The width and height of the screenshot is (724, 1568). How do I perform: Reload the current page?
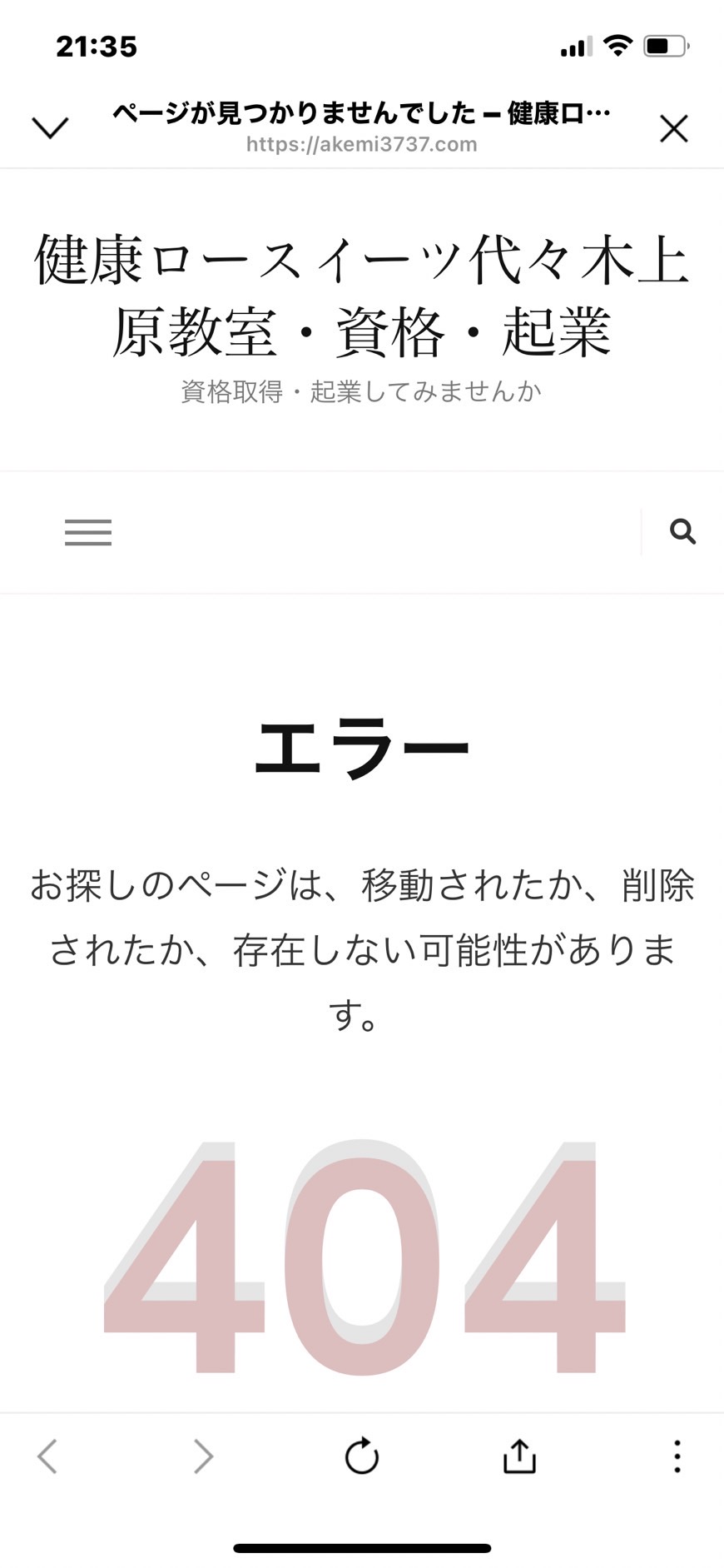click(x=361, y=1456)
